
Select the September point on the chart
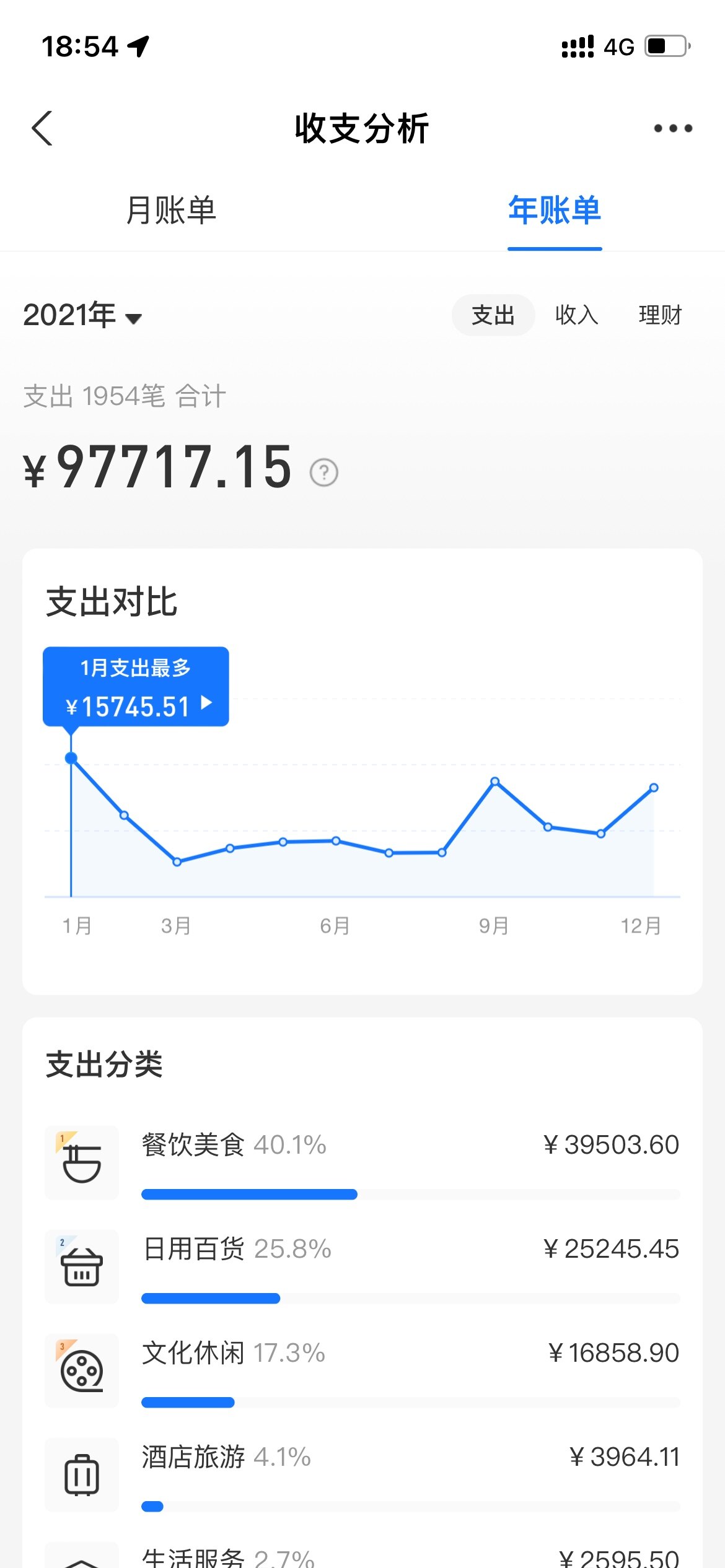point(494,782)
